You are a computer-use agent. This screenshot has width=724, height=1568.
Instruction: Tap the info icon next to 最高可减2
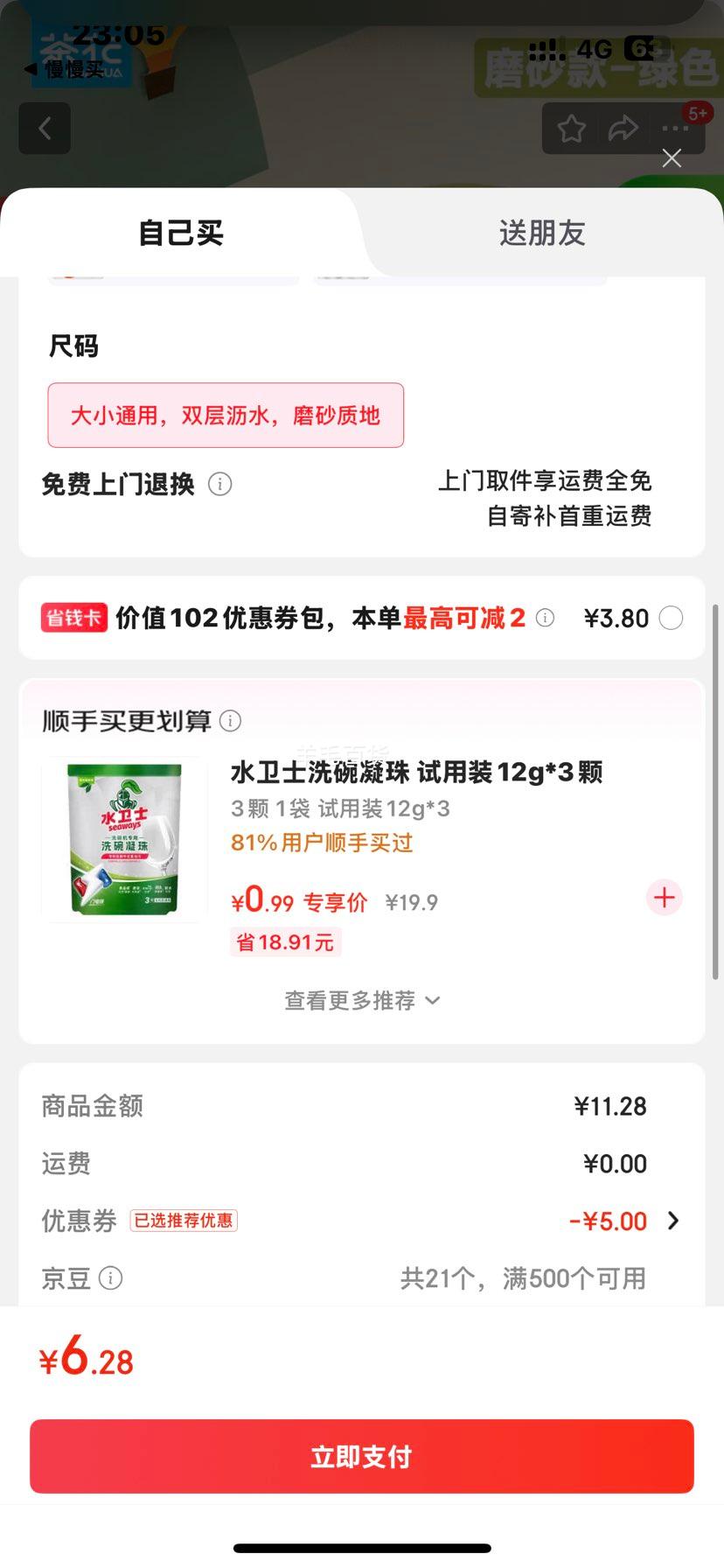(x=545, y=618)
